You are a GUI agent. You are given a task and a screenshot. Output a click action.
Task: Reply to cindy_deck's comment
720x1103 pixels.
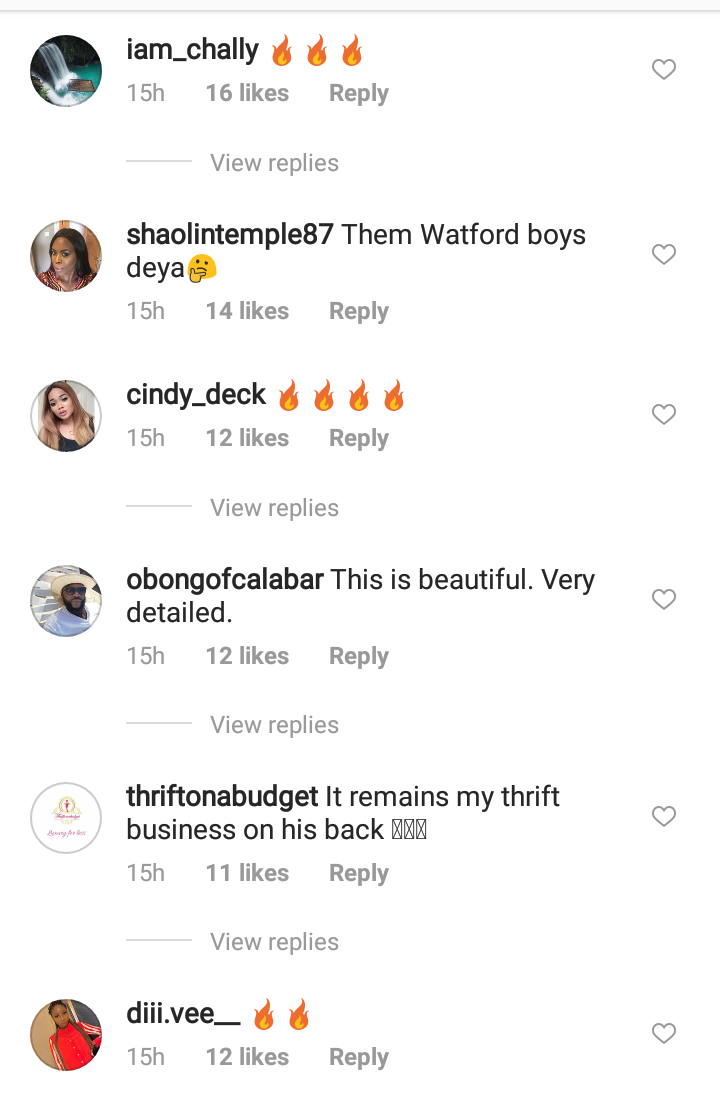pyautogui.click(x=358, y=438)
